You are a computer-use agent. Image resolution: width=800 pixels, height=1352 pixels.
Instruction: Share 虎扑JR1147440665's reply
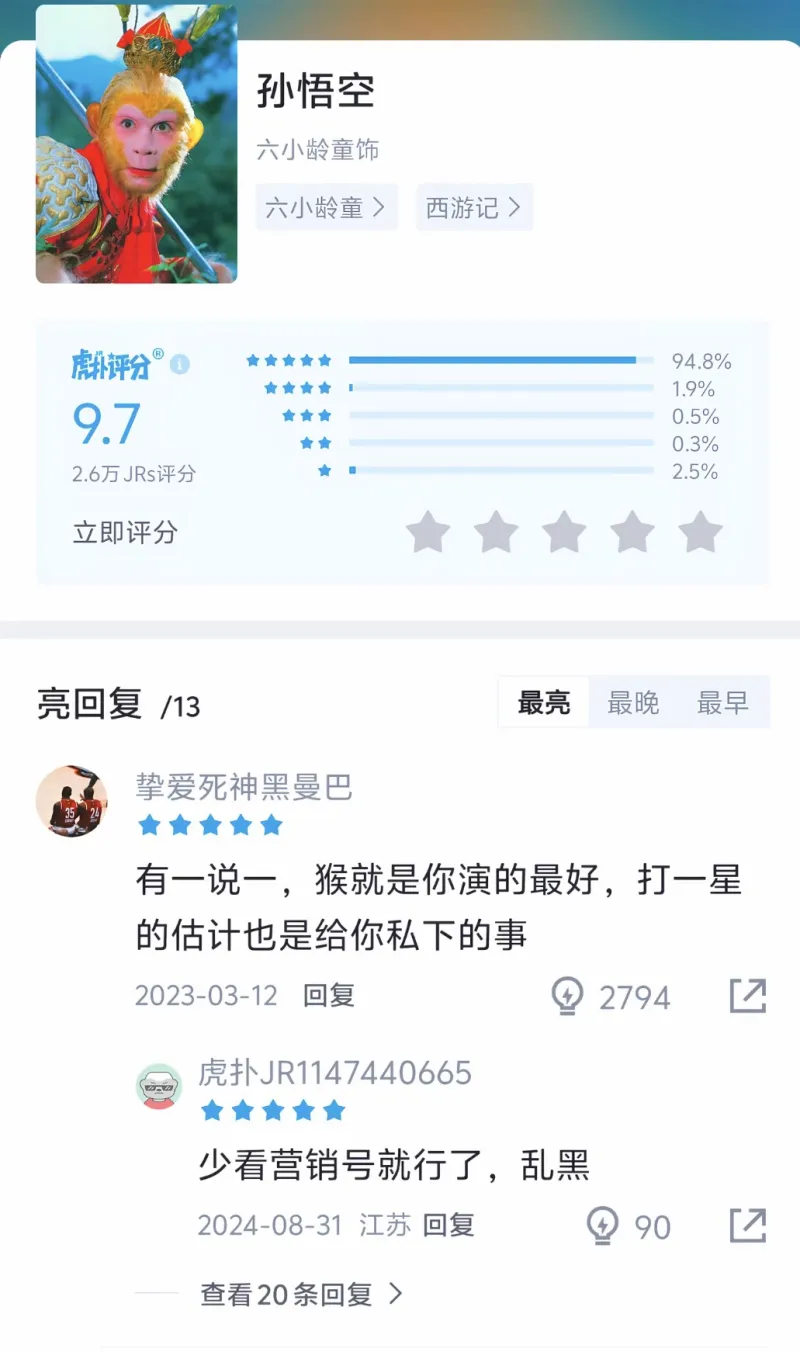pyautogui.click(x=748, y=1226)
